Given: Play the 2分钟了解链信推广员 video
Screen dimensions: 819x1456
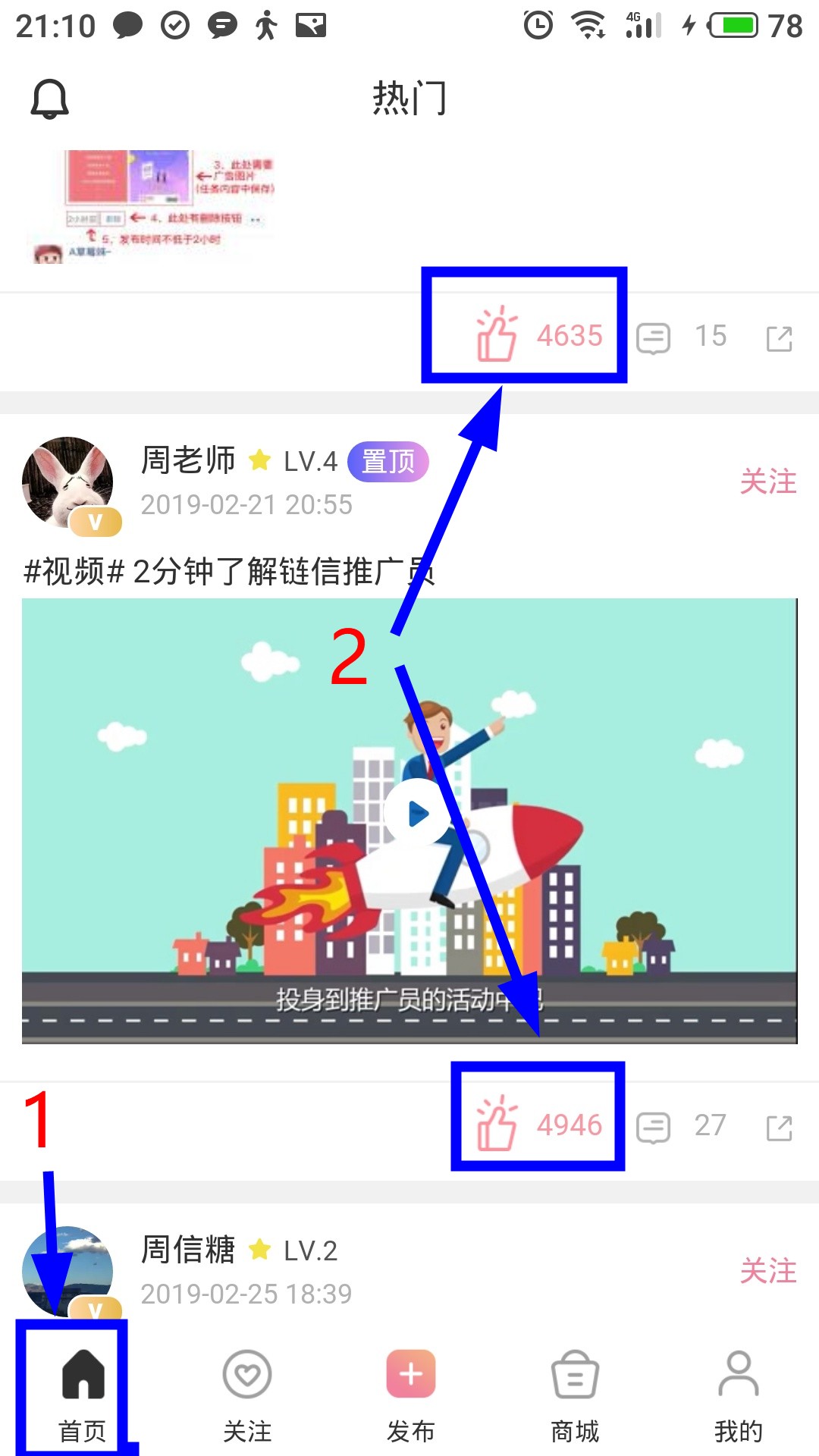Looking at the screenshot, I should (417, 814).
